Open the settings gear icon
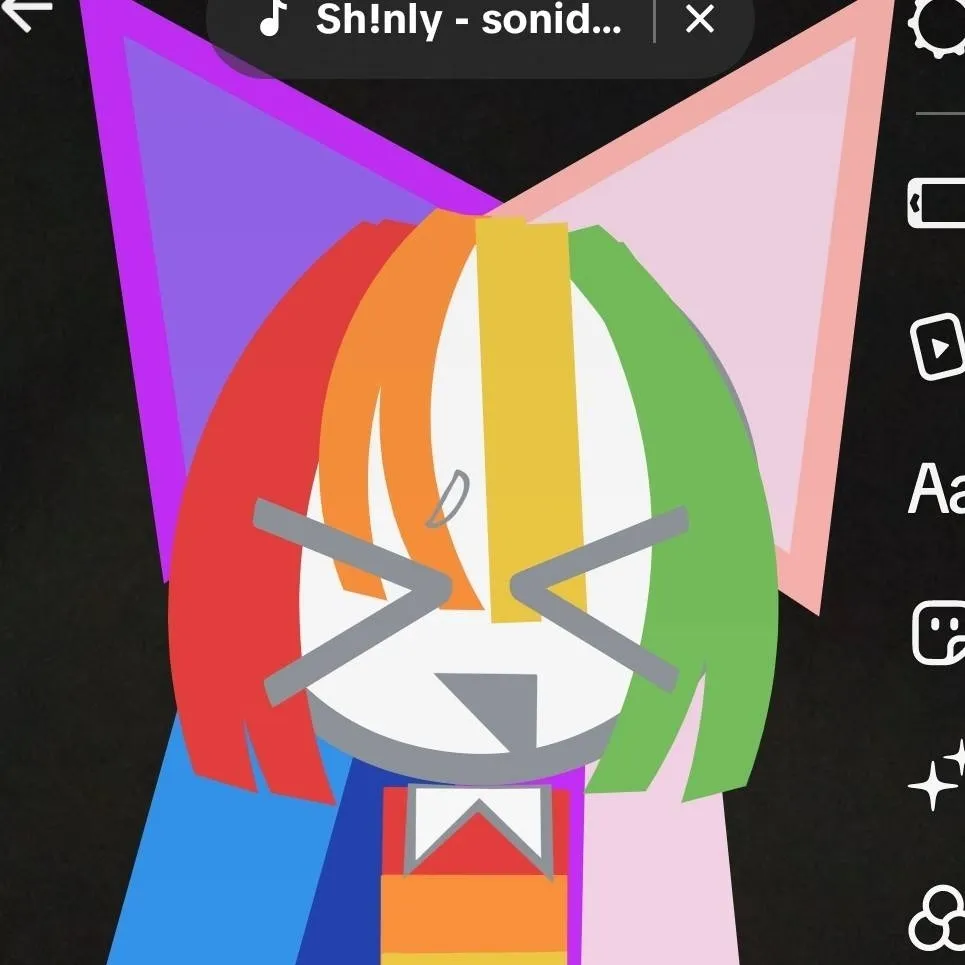965x965 pixels. [940, 22]
